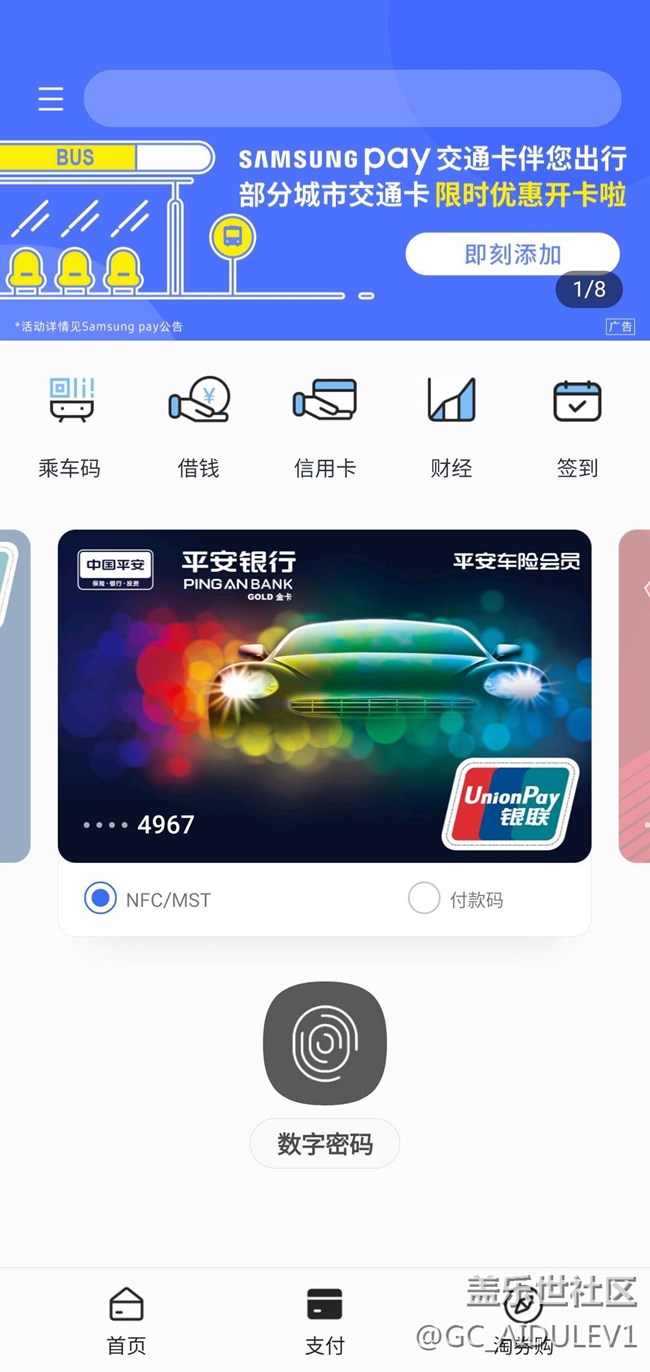Viewport: 650px width, 1372px height.
Task: Select the 付款码 payment option
Action: [x=424, y=899]
